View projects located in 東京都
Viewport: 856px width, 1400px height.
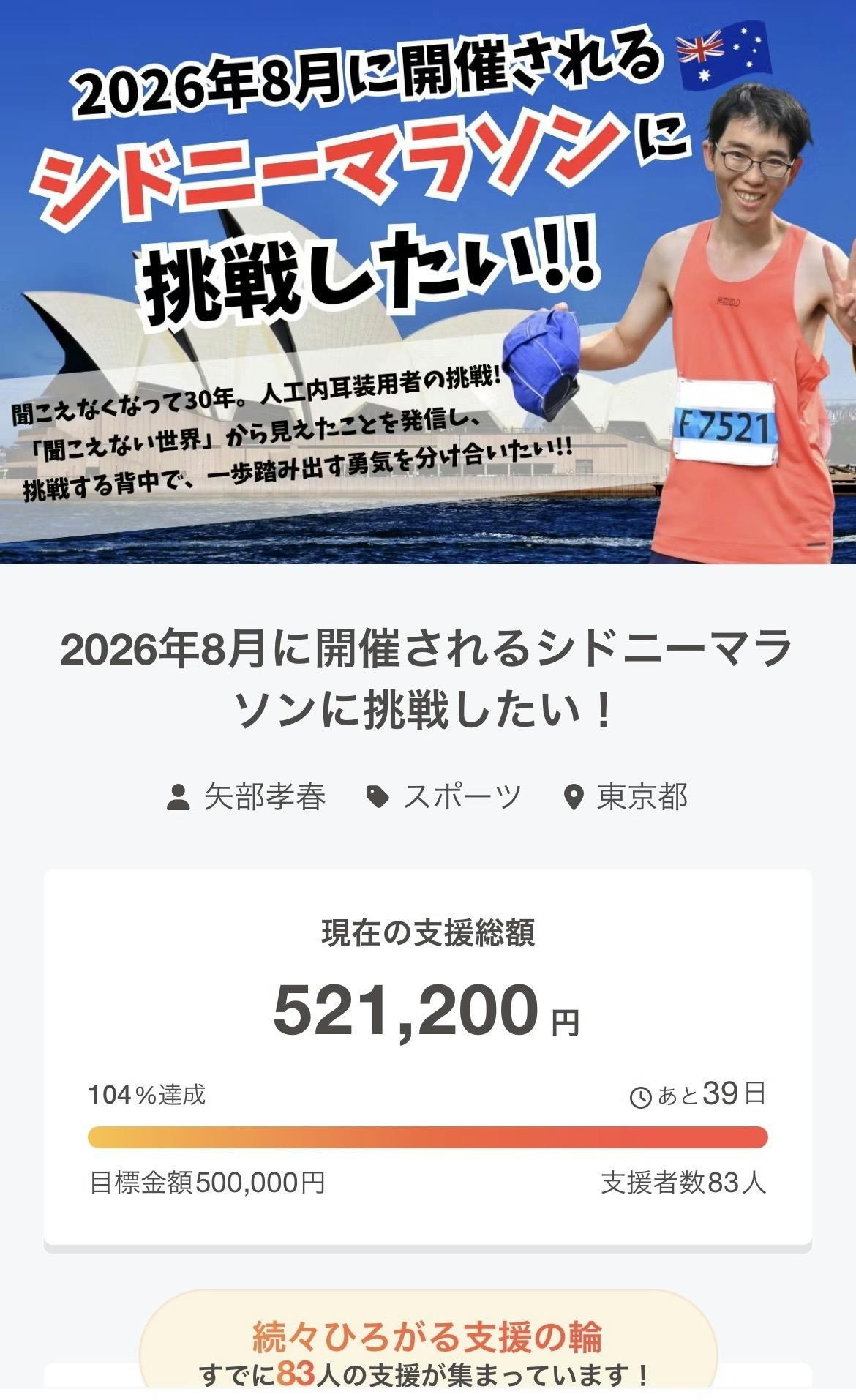pyautogui.click(x=641, y=796)
